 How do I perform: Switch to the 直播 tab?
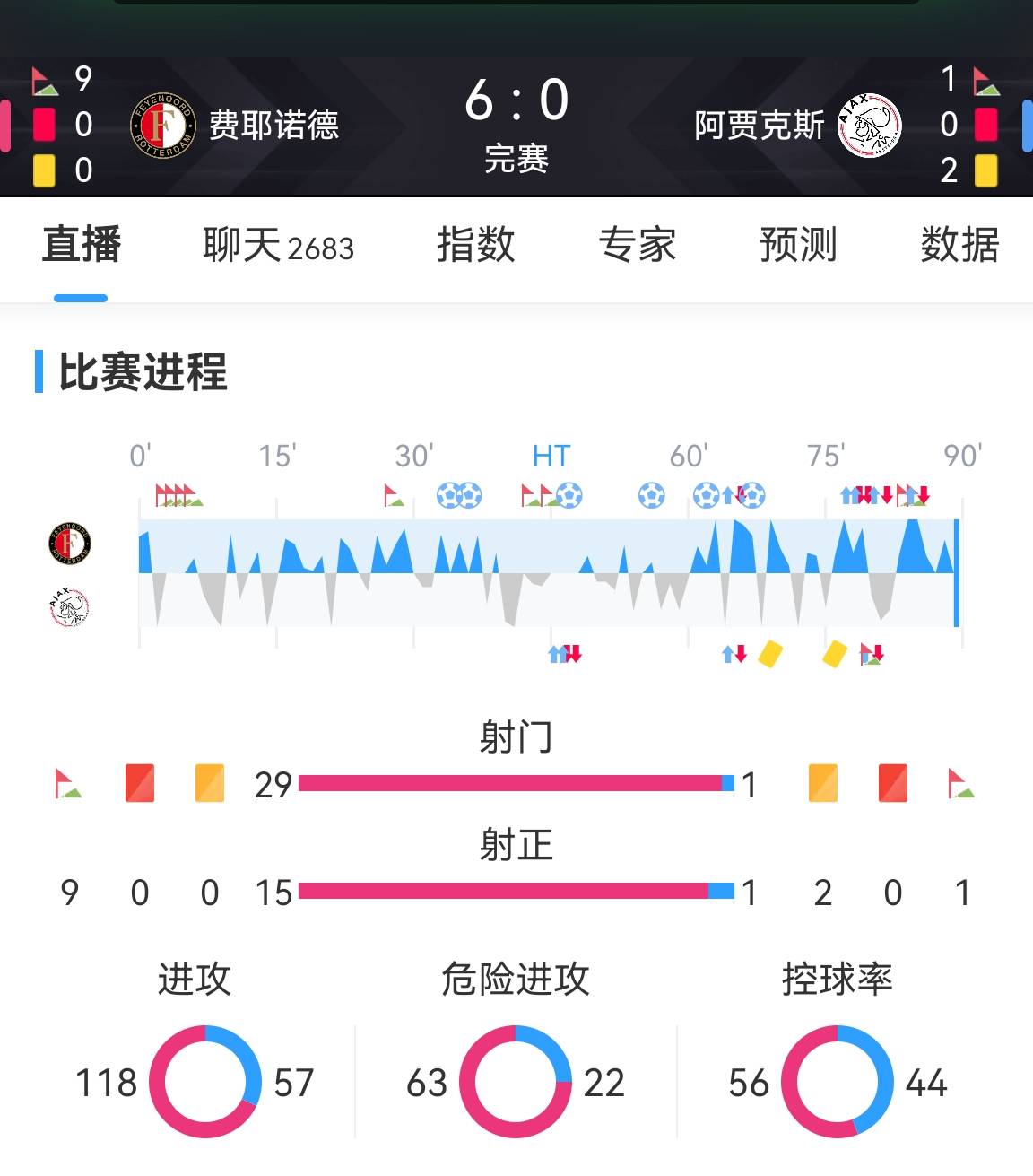pyautogui.click(x=82, y=245)
